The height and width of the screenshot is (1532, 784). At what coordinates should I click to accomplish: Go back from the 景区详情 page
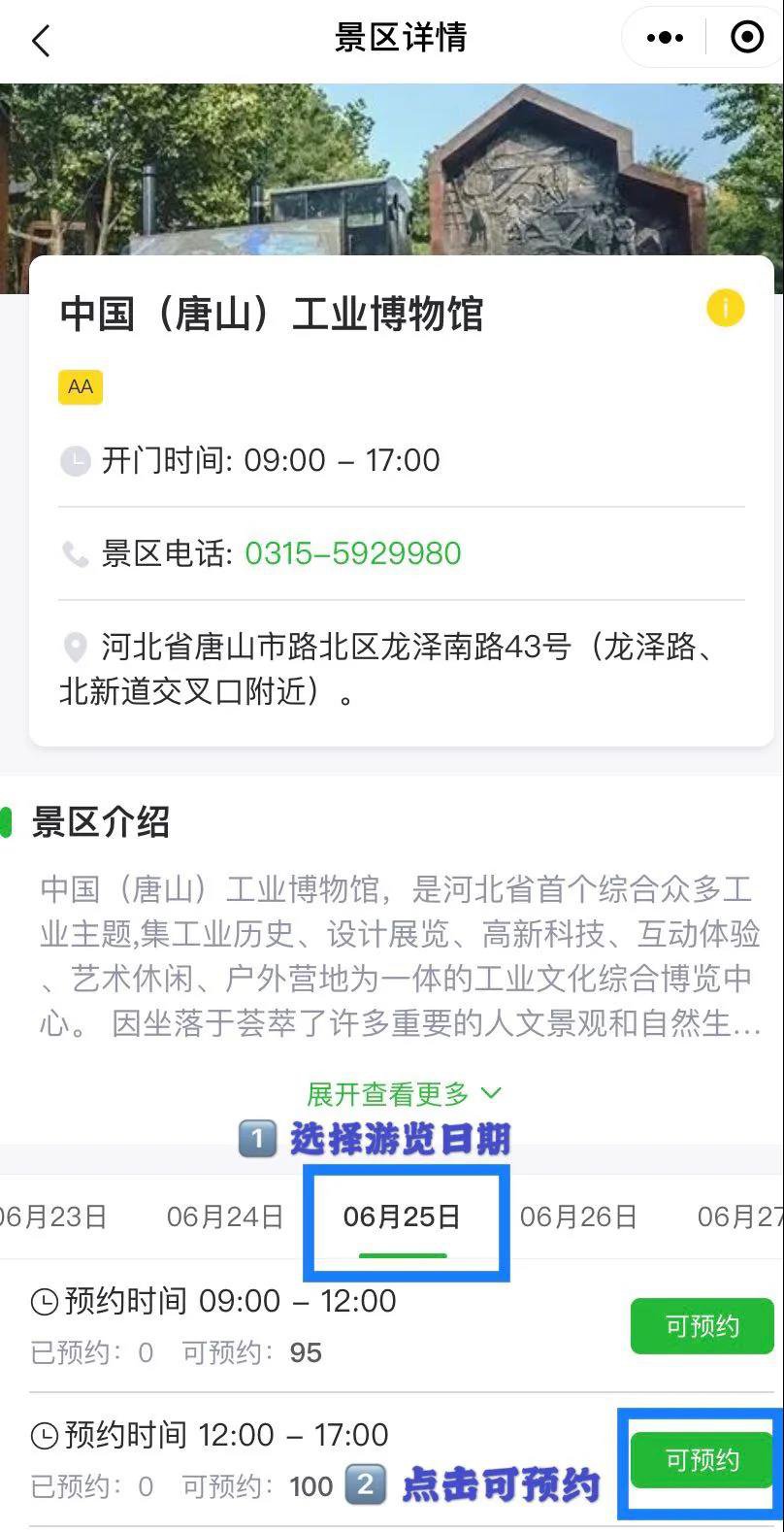[x=41, y=41]
